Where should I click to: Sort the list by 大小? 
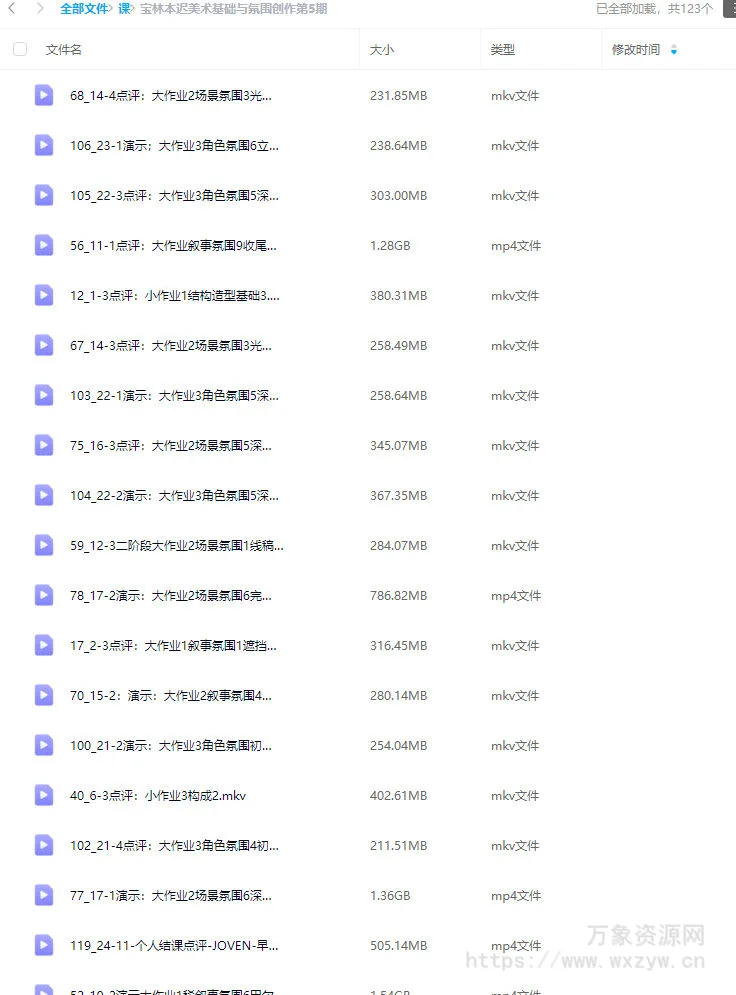[381, 49]
